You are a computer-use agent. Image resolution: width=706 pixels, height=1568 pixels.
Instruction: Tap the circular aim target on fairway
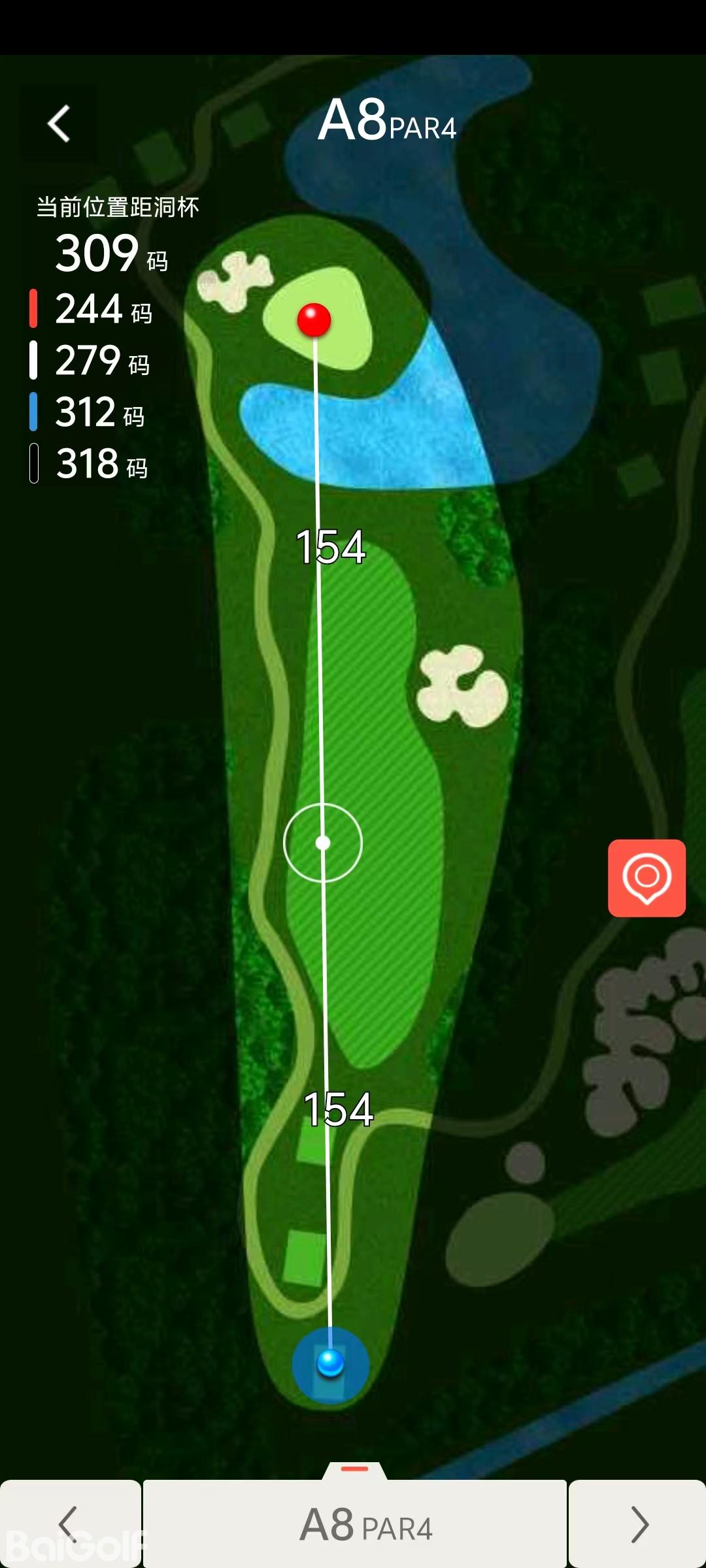click(x=323, y=843)
